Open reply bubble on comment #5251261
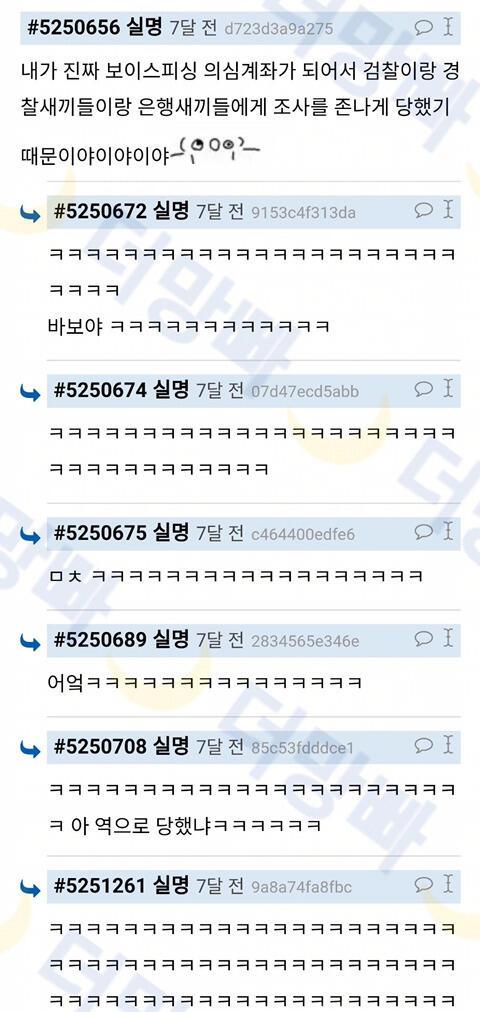The width and height of the screenshot is (480, 1012). click(423, 884)
